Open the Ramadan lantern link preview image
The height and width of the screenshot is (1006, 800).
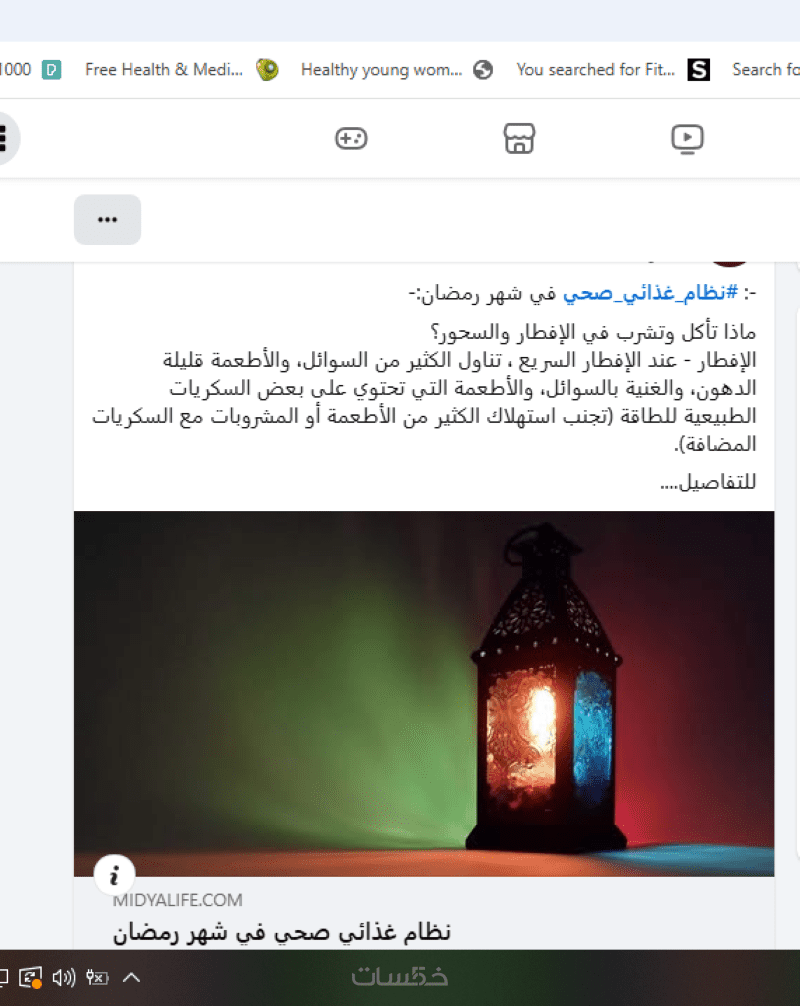pos(423,693)
